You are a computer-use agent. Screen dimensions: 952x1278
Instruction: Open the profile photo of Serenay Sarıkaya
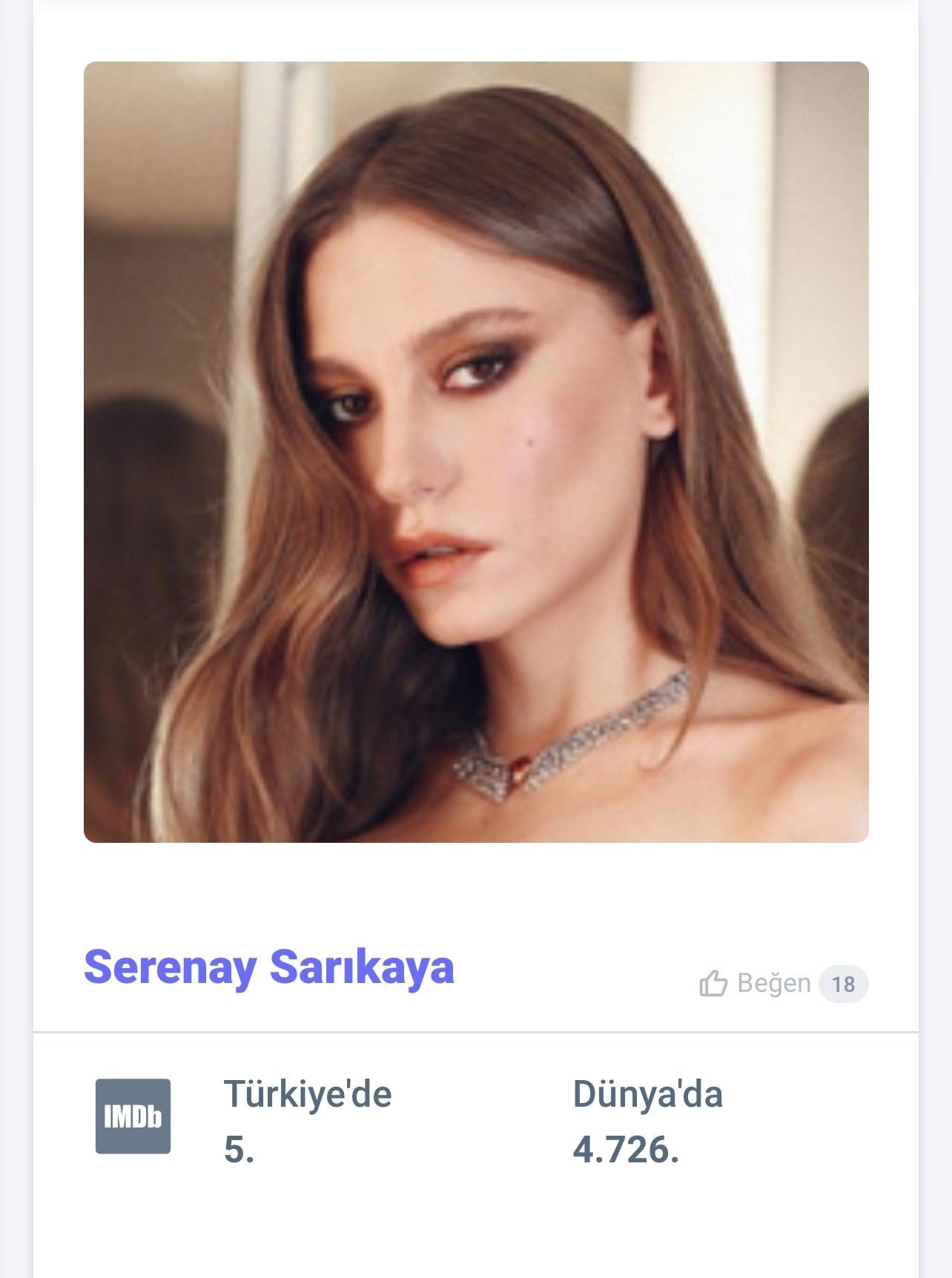(x=476, y=452)
